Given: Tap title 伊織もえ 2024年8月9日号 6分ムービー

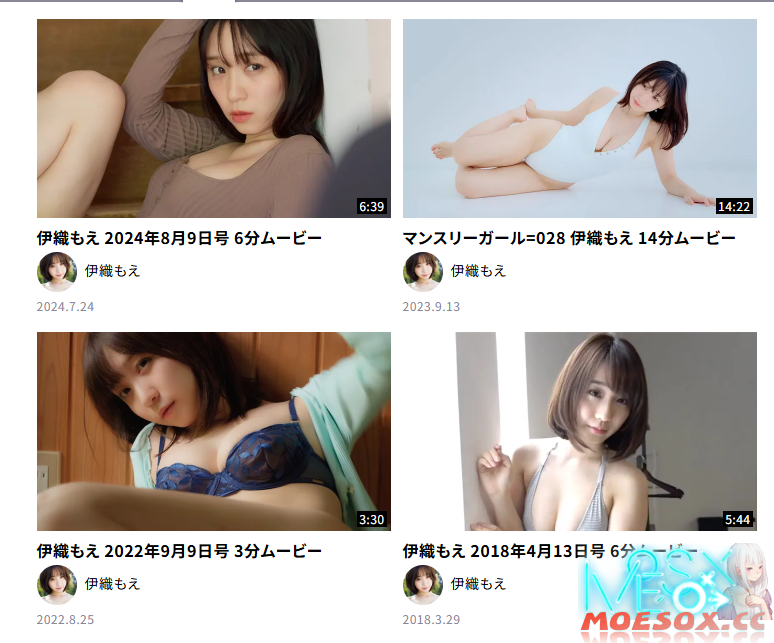Looking at the screenshot, I should (180, 238).
